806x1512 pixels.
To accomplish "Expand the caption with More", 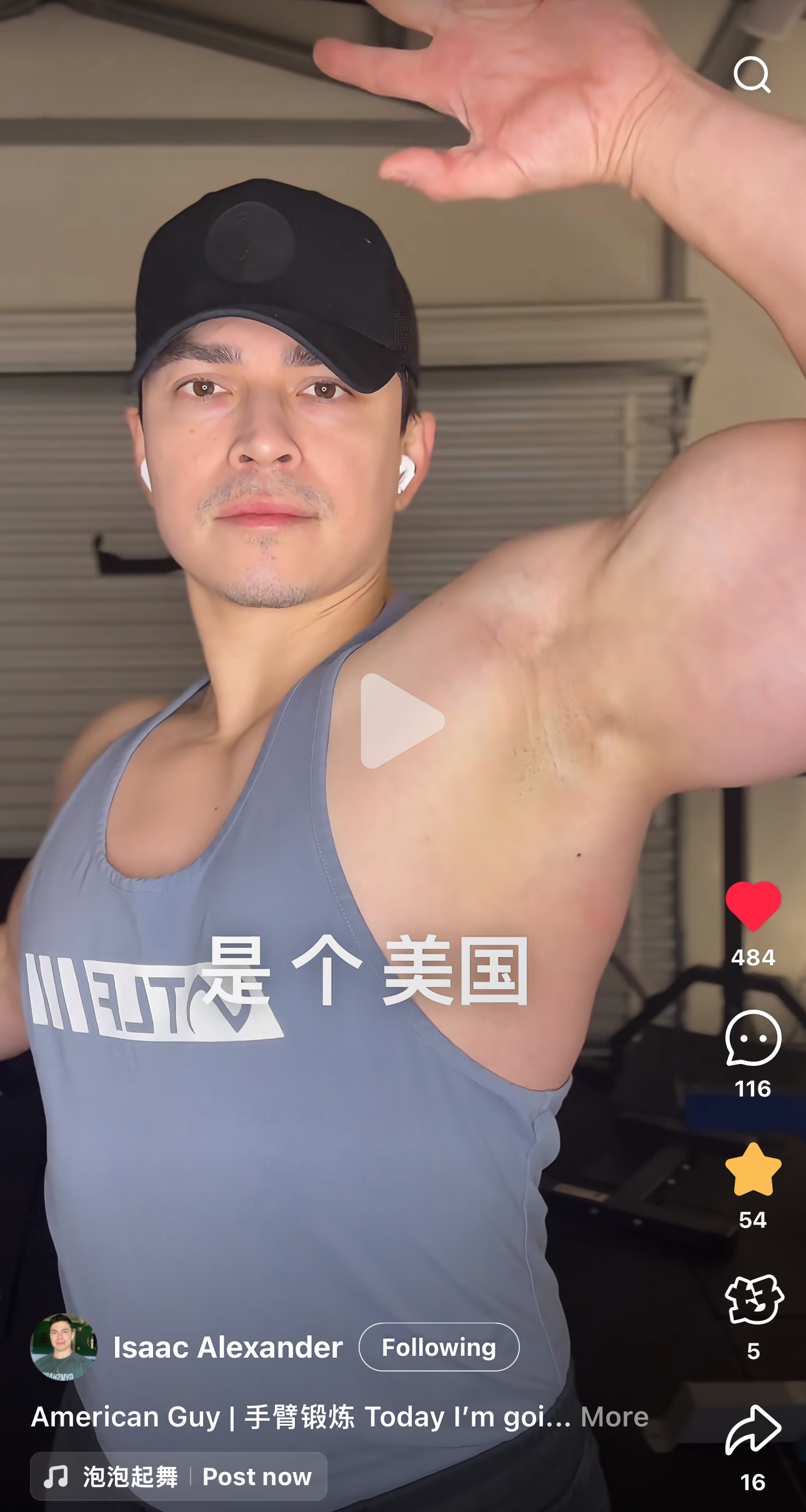I will [614, 1417].
